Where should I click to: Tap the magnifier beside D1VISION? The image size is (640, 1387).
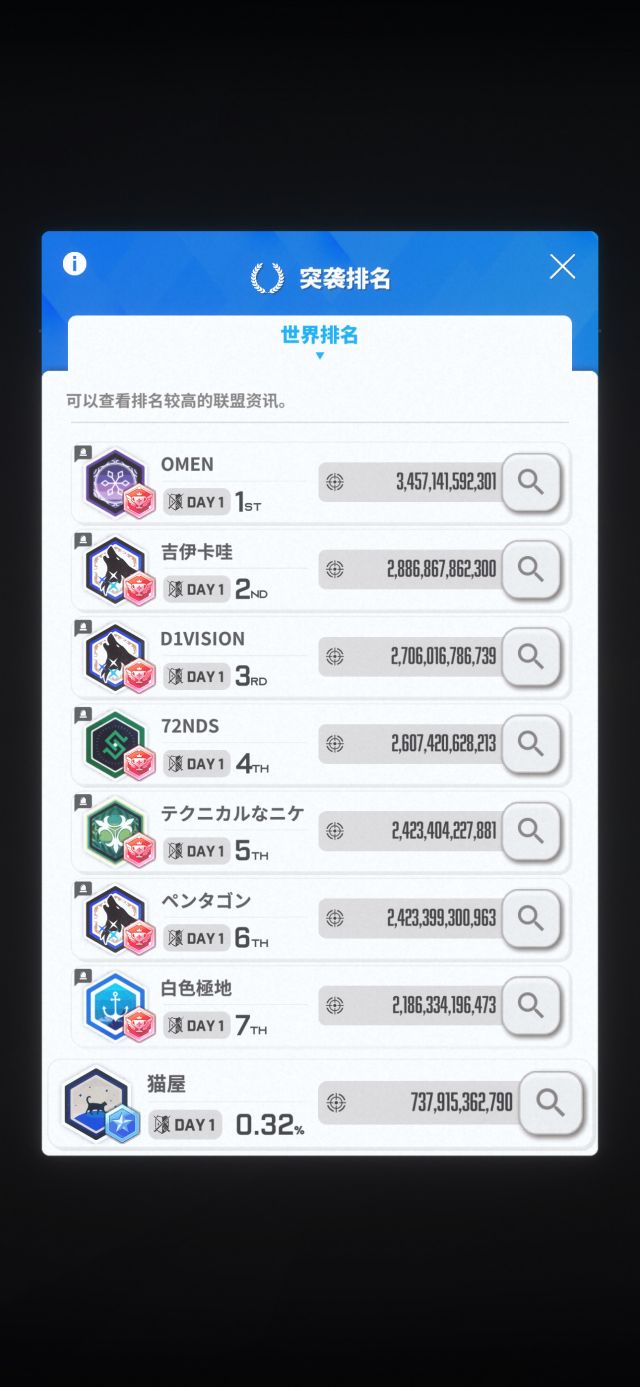pos(530,657)
